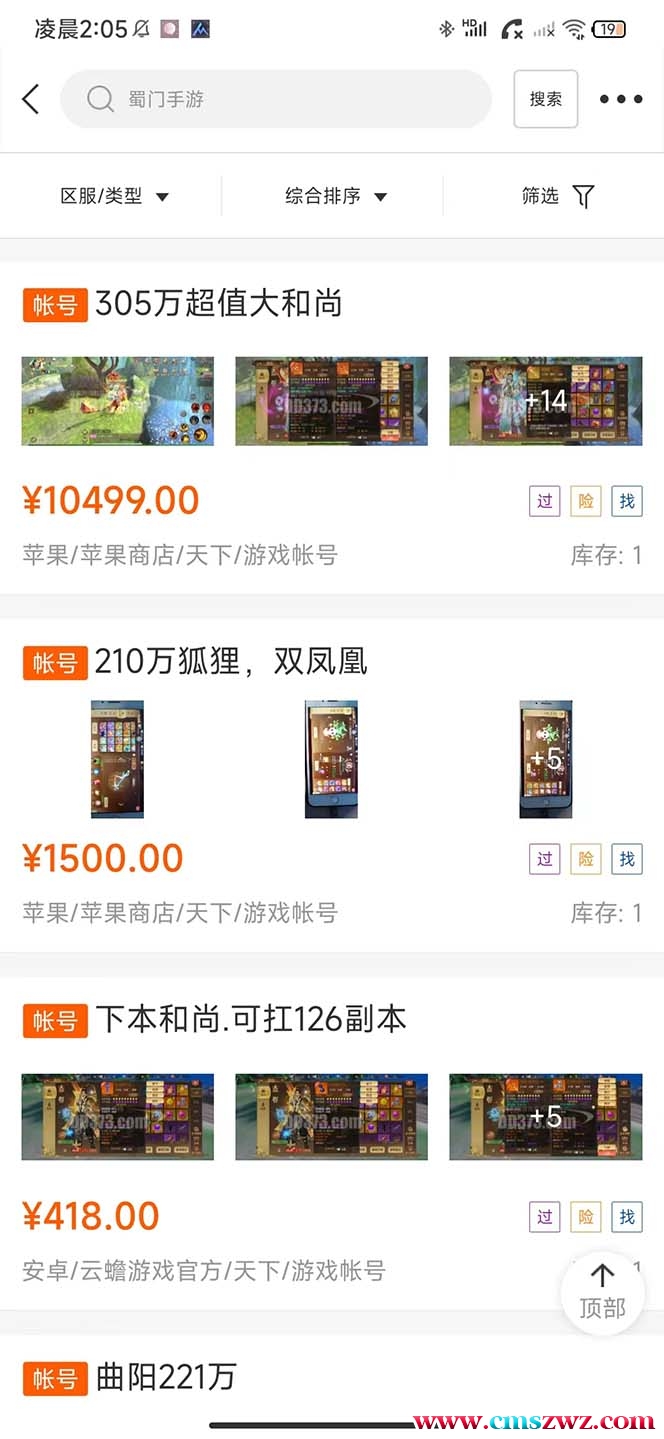The width and height of the screenshot is (664, 1439).
Task: Expand the 综合排序 sort dropdown
Action: pyautogui.click(x=335, y=196)
